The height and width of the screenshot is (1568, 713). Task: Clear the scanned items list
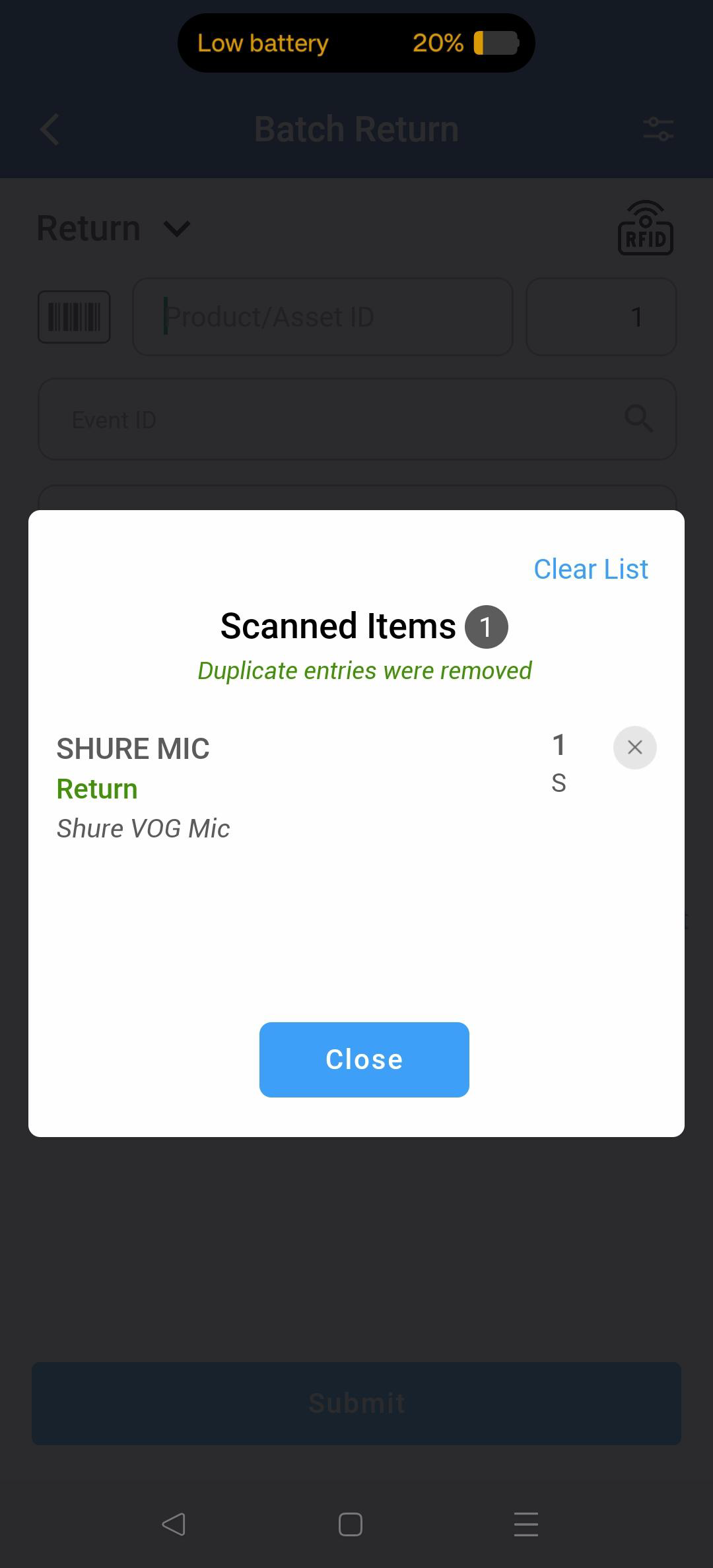[590, 569]
